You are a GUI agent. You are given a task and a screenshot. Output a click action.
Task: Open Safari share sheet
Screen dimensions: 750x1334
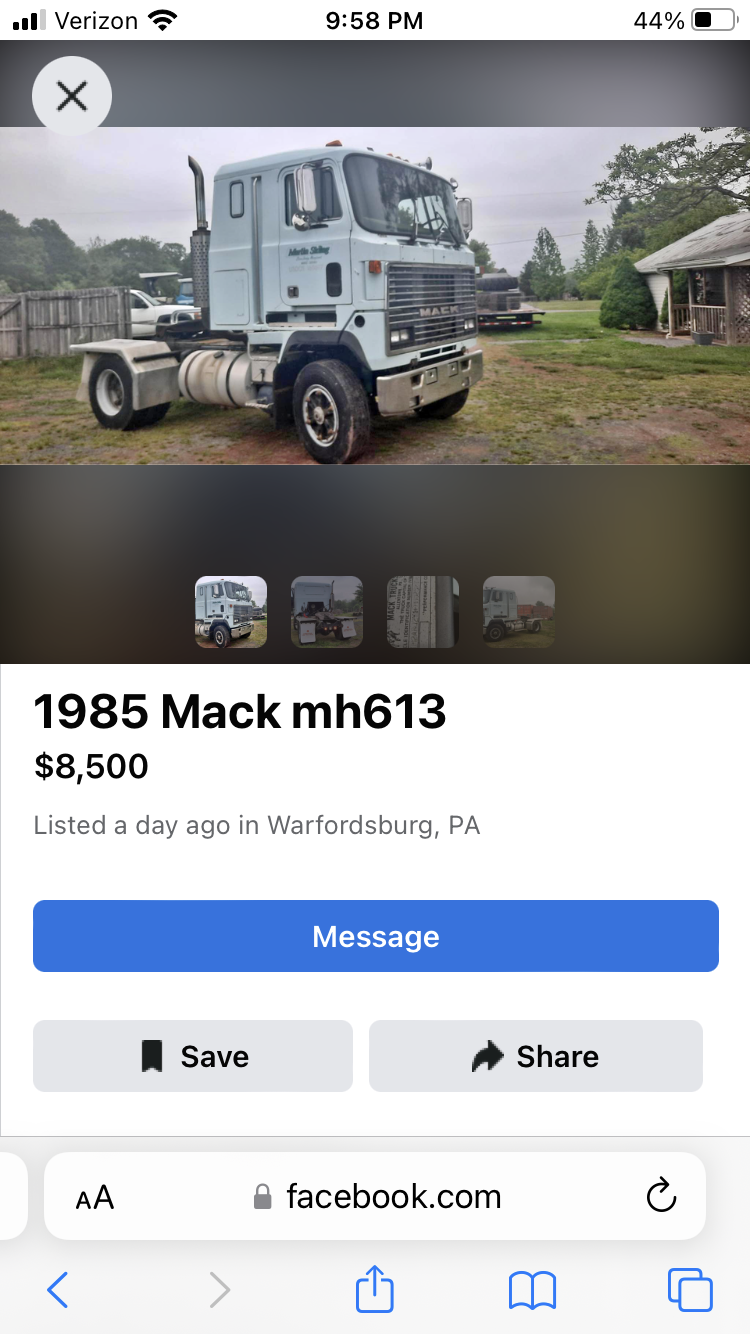pyautogui.click(x=375, y=1288)
